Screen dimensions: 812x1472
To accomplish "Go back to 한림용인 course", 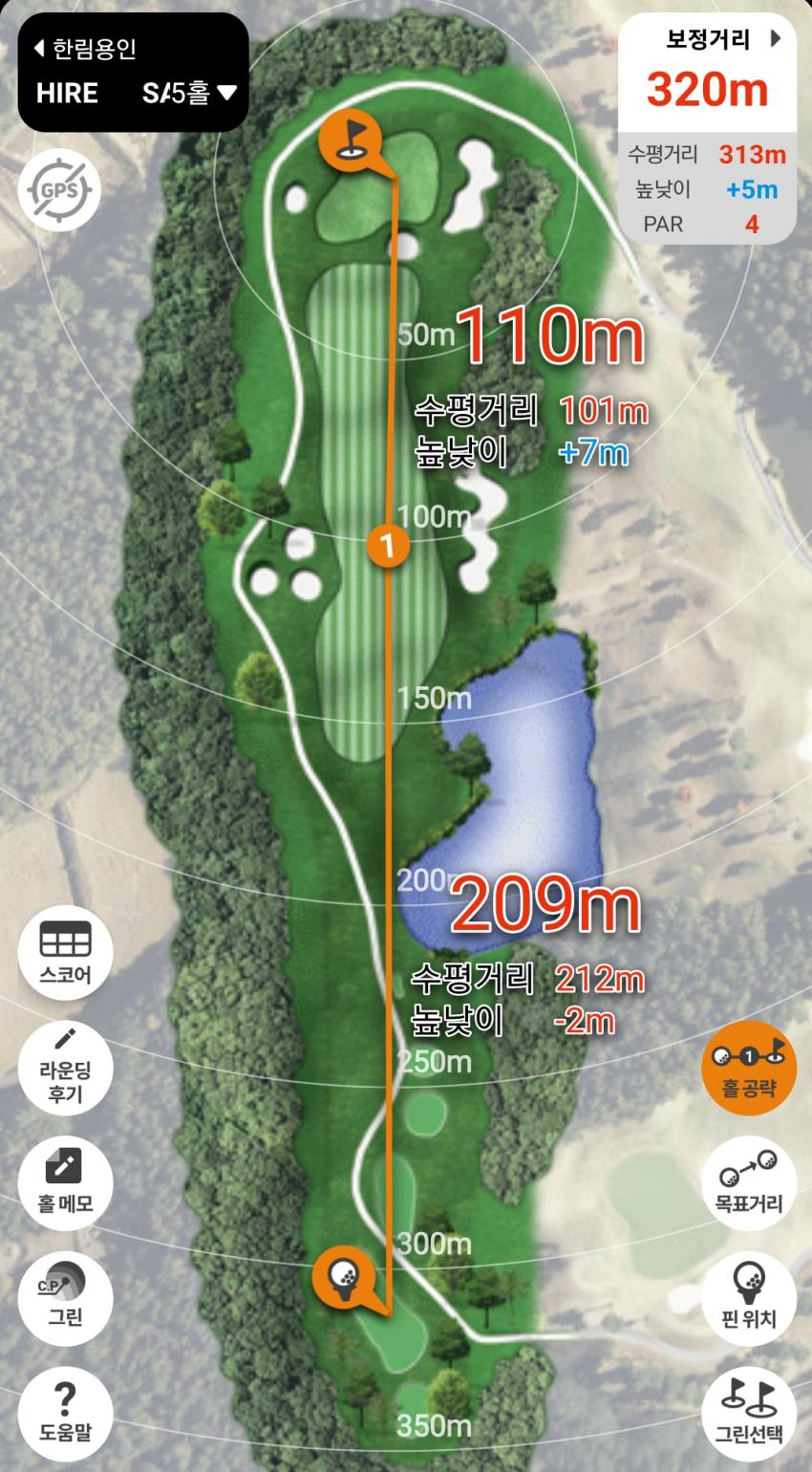I will [x=86, y=48].
